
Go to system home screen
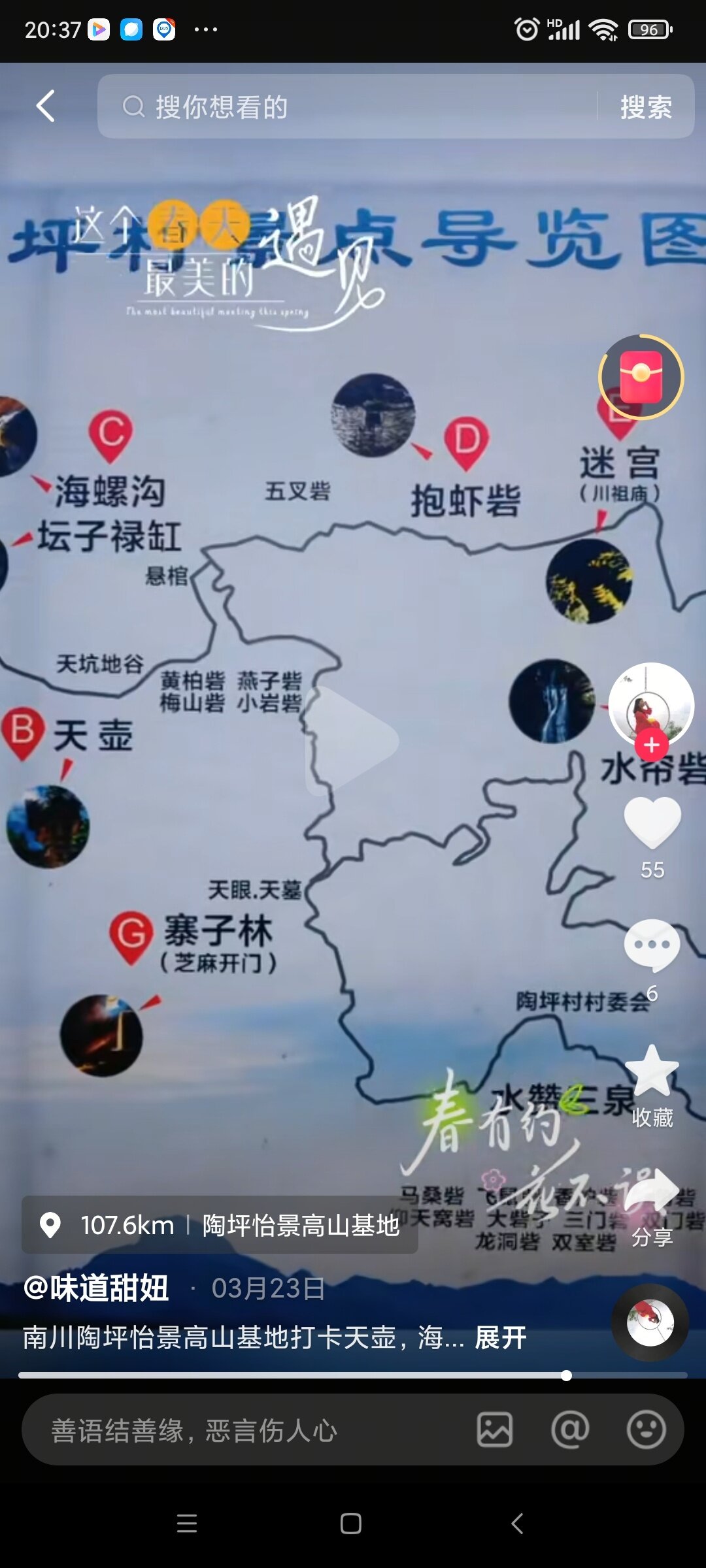(x=351, y=1524)
